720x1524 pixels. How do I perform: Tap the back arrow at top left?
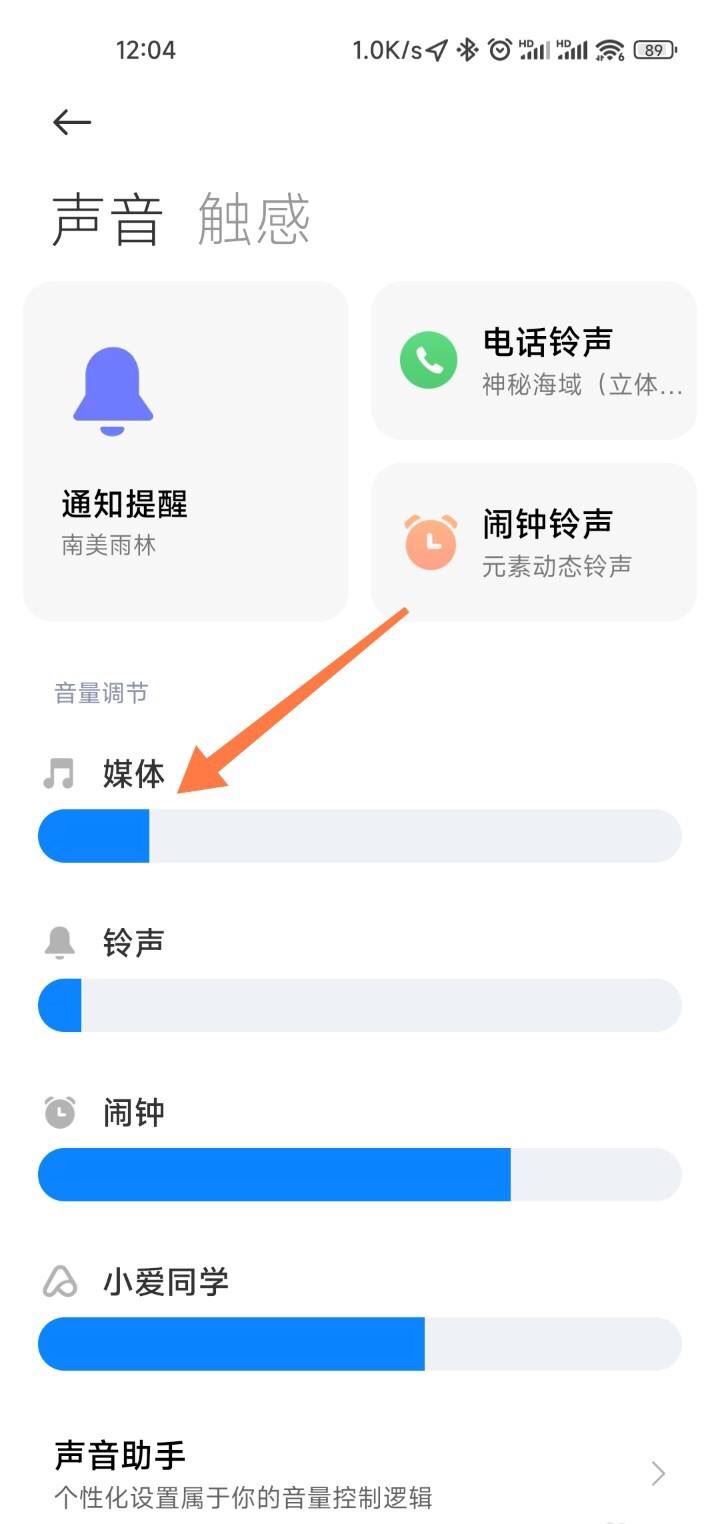coord(70,121)
